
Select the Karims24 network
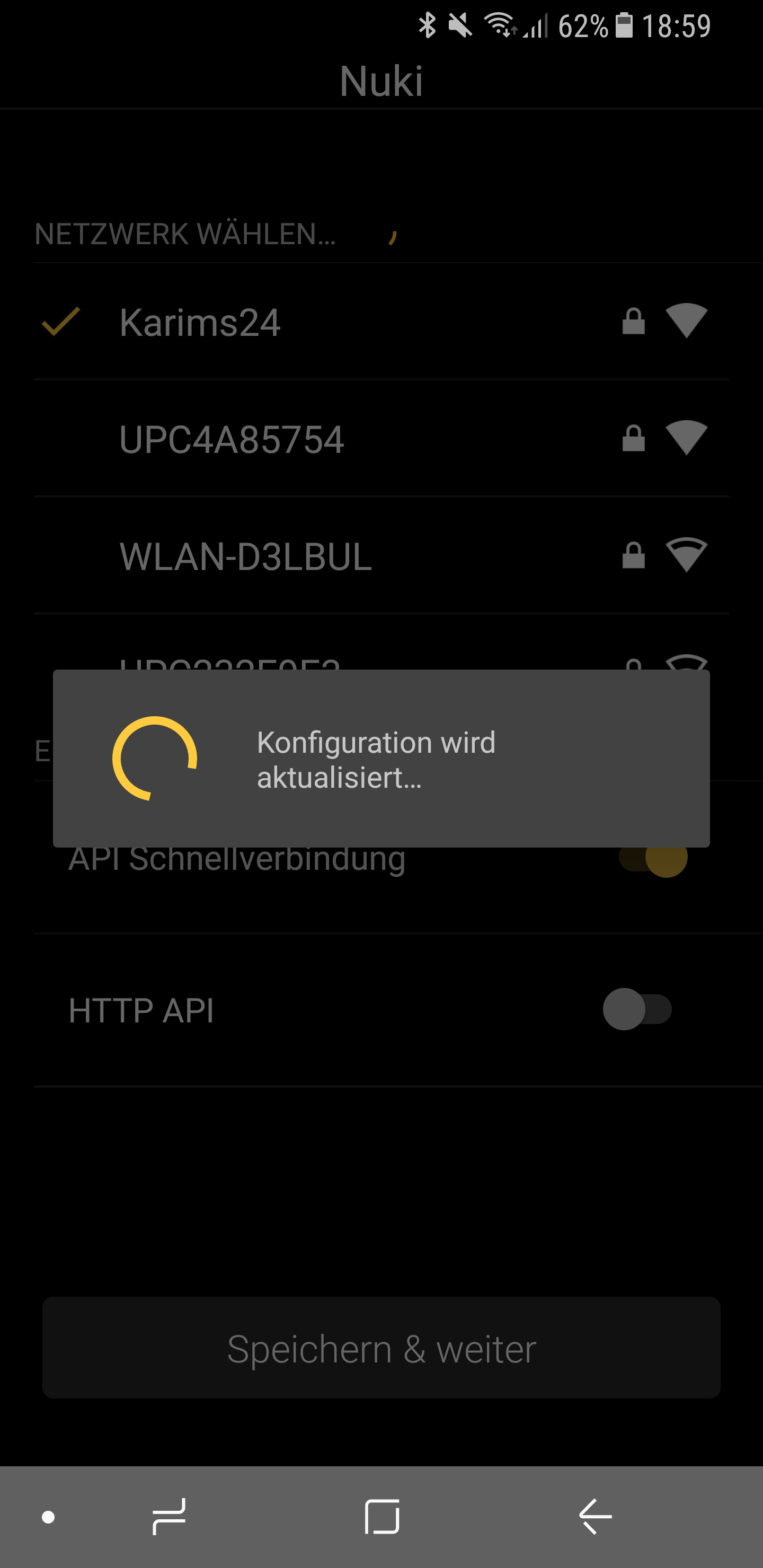200,322
